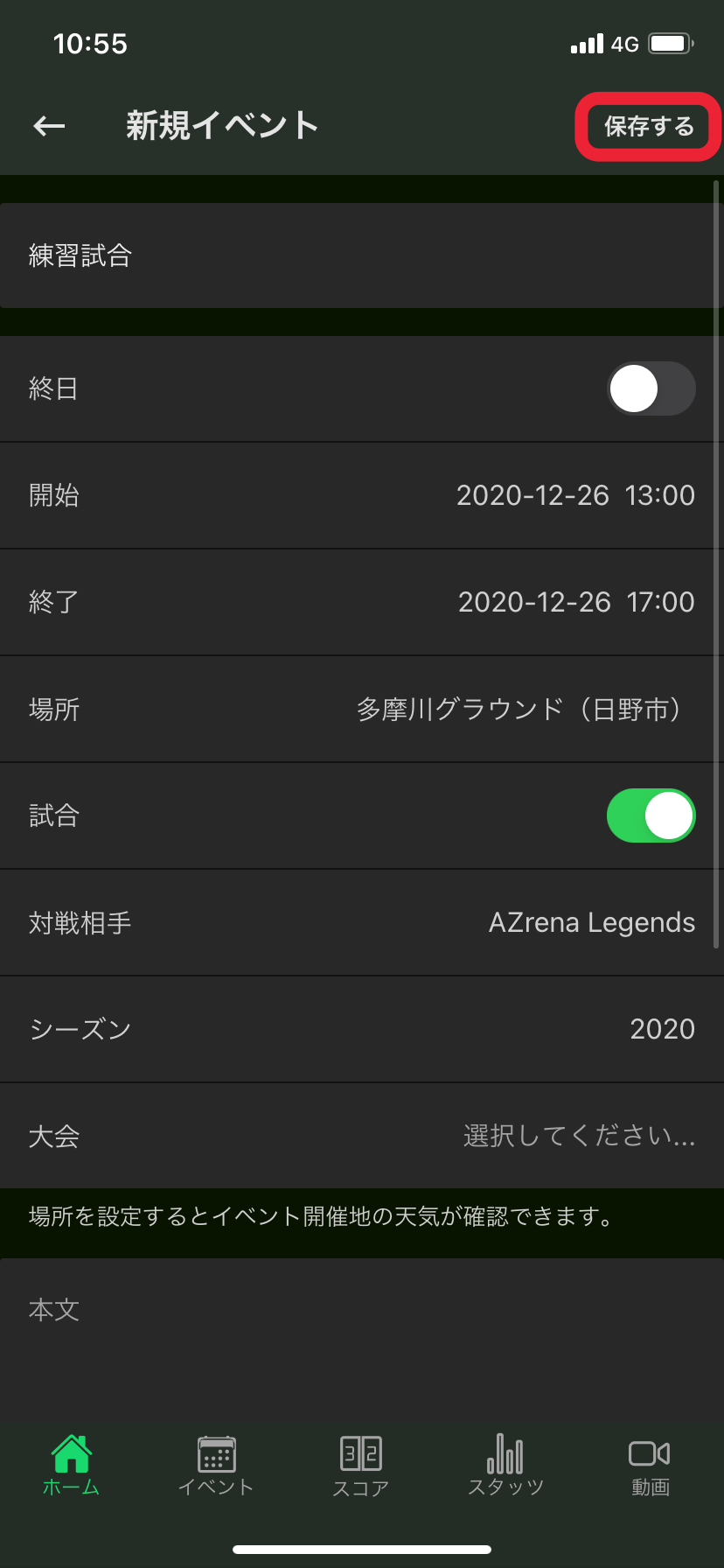The width and height of the screenshot is (724, 1568).
Task: Open the スコア tab
Action: pos(360,1466)
